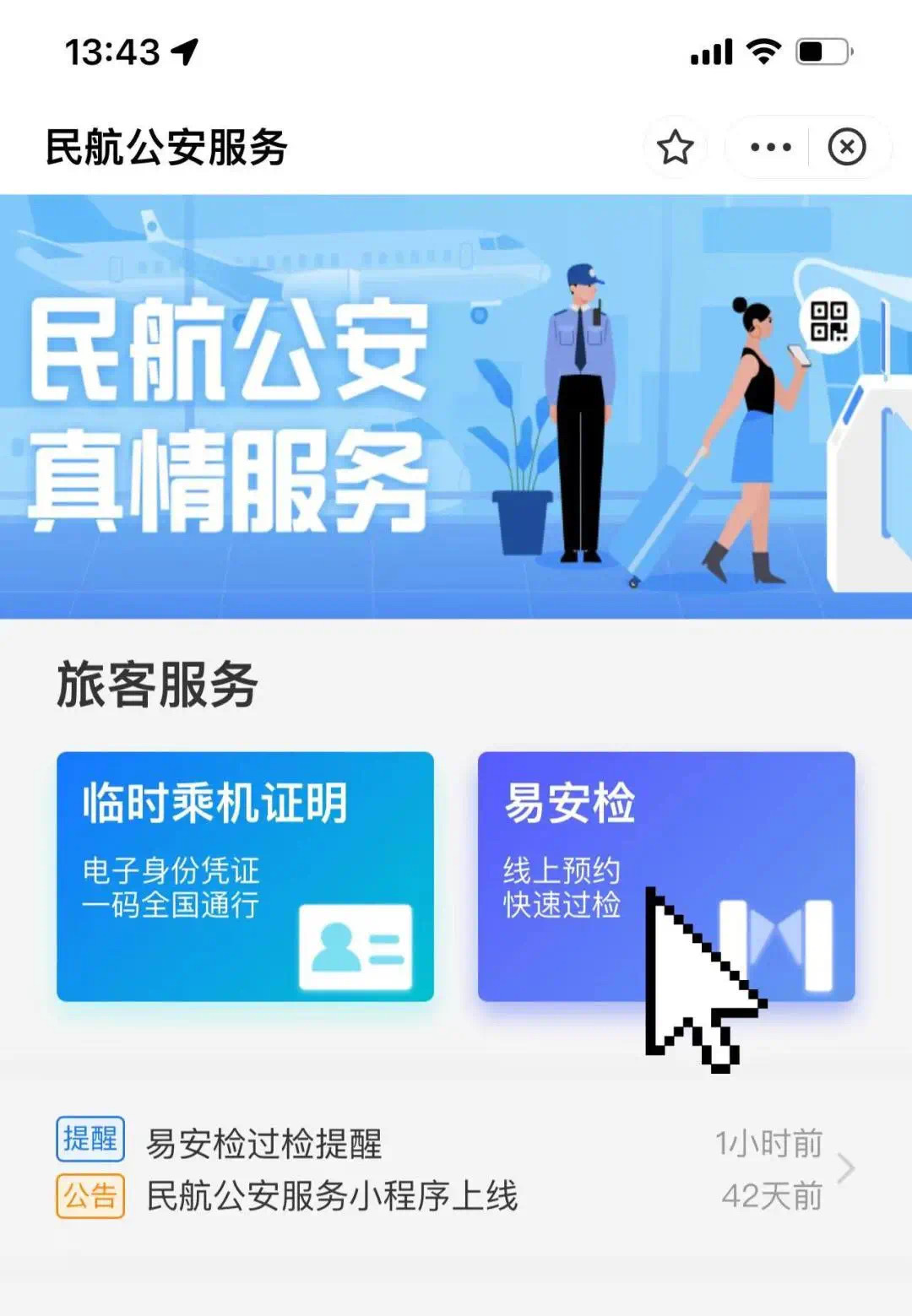912x1316 pixels.
Task: Open the three-dot more menu
Action: pyautogui.click(x=770, y=148)
